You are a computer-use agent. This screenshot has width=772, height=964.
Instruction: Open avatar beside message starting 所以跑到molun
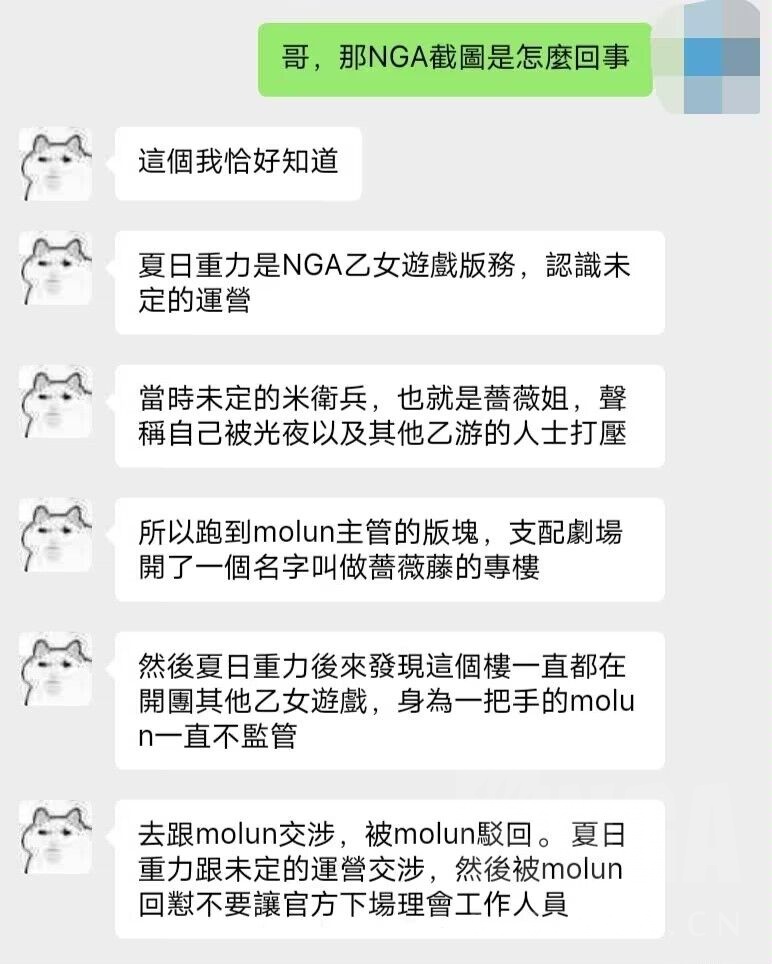(x=57, y=534)
